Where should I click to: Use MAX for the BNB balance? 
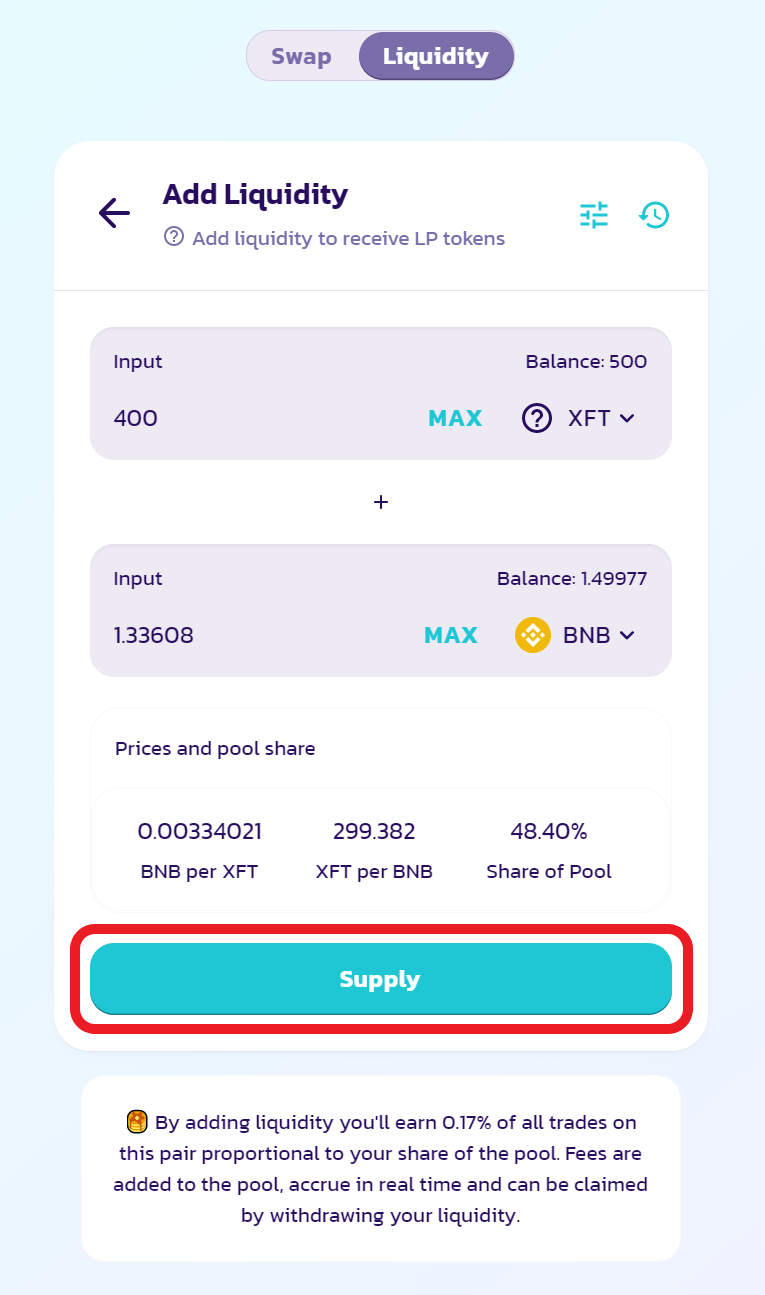coord(451,635)
